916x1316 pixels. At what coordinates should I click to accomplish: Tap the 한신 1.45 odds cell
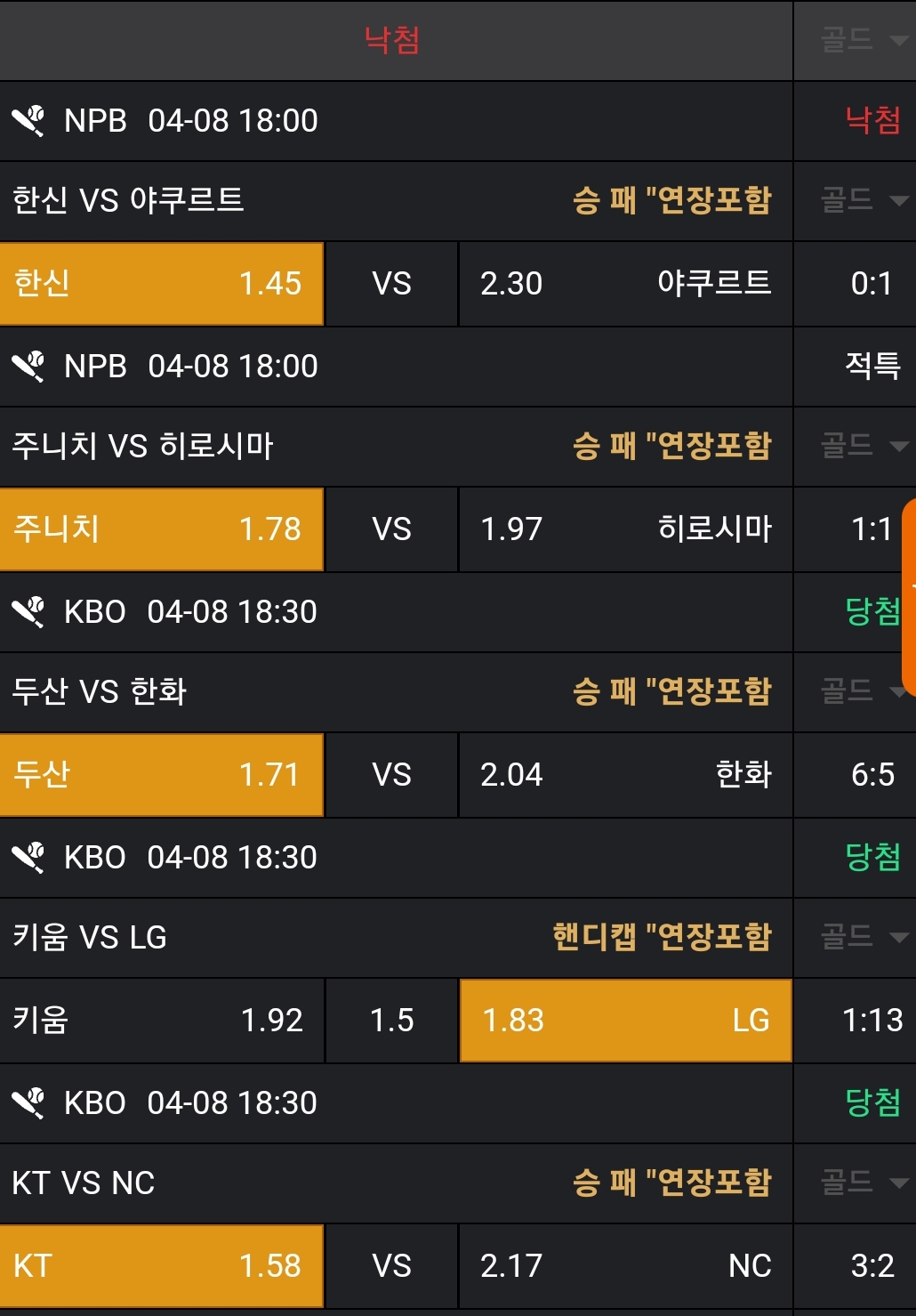click(x=161, y=284)
